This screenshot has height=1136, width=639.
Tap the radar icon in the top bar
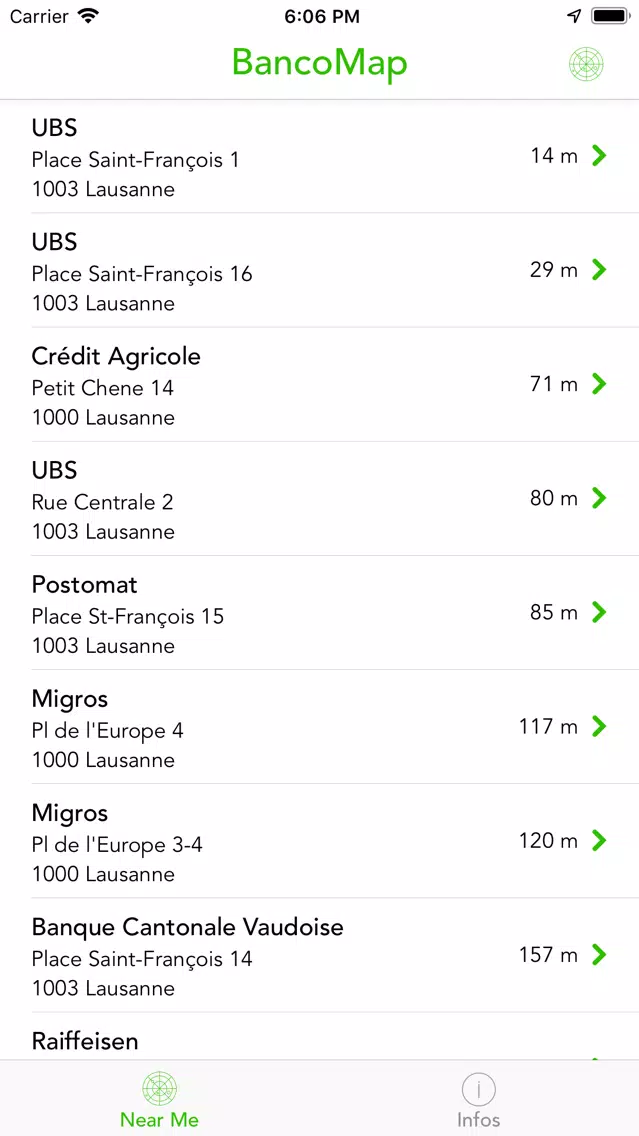tap(586, 64)
